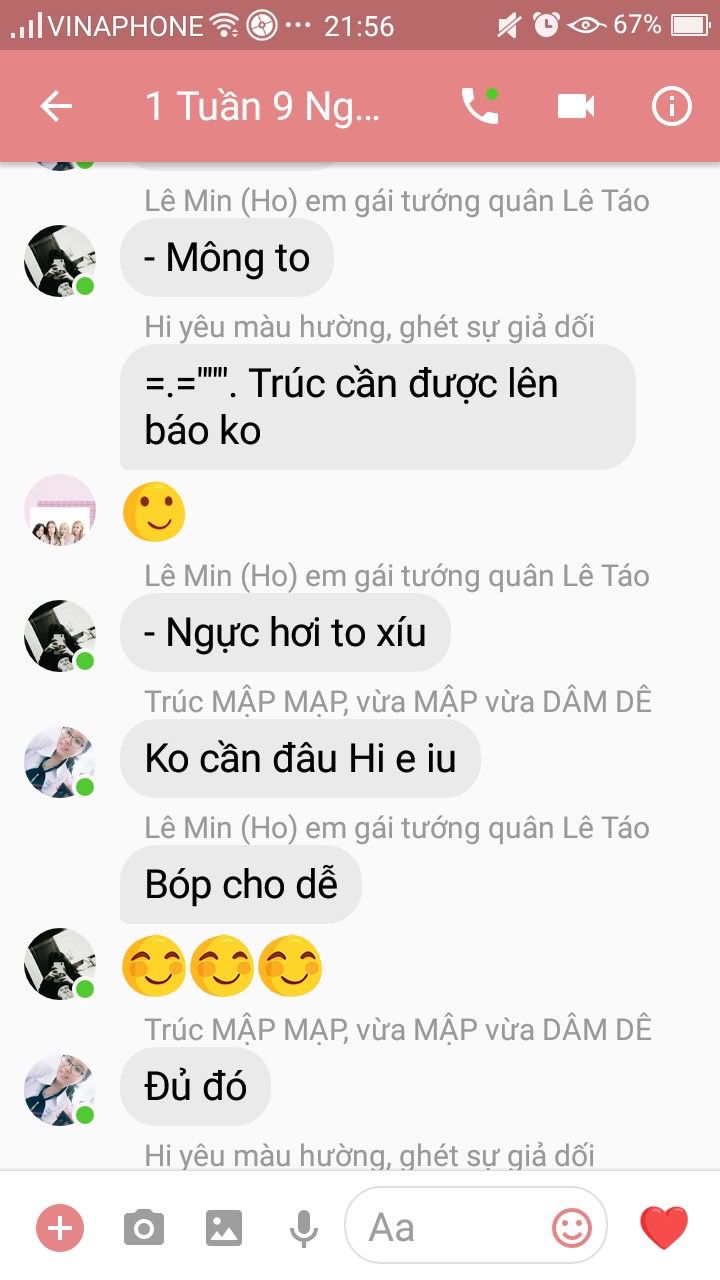
Task: Open conversation info details
Action: pyautogui.click(x=671, y=106)
